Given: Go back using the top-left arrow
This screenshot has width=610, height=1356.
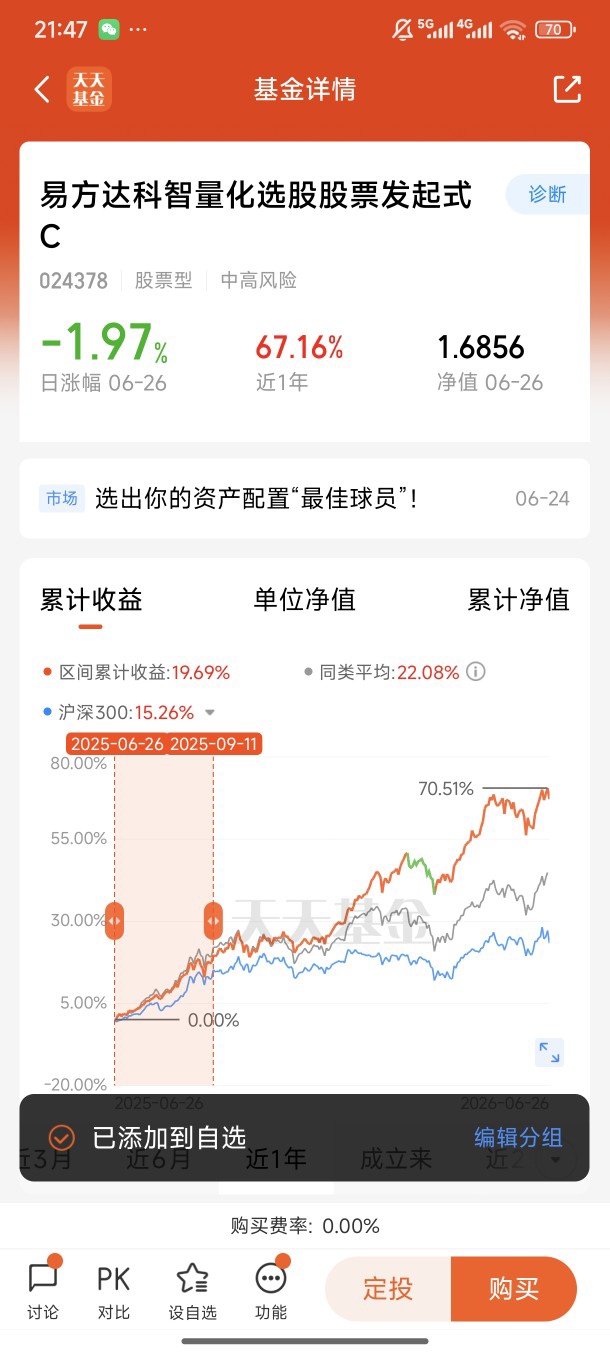Looking at the screenshot, I should 42,89.
